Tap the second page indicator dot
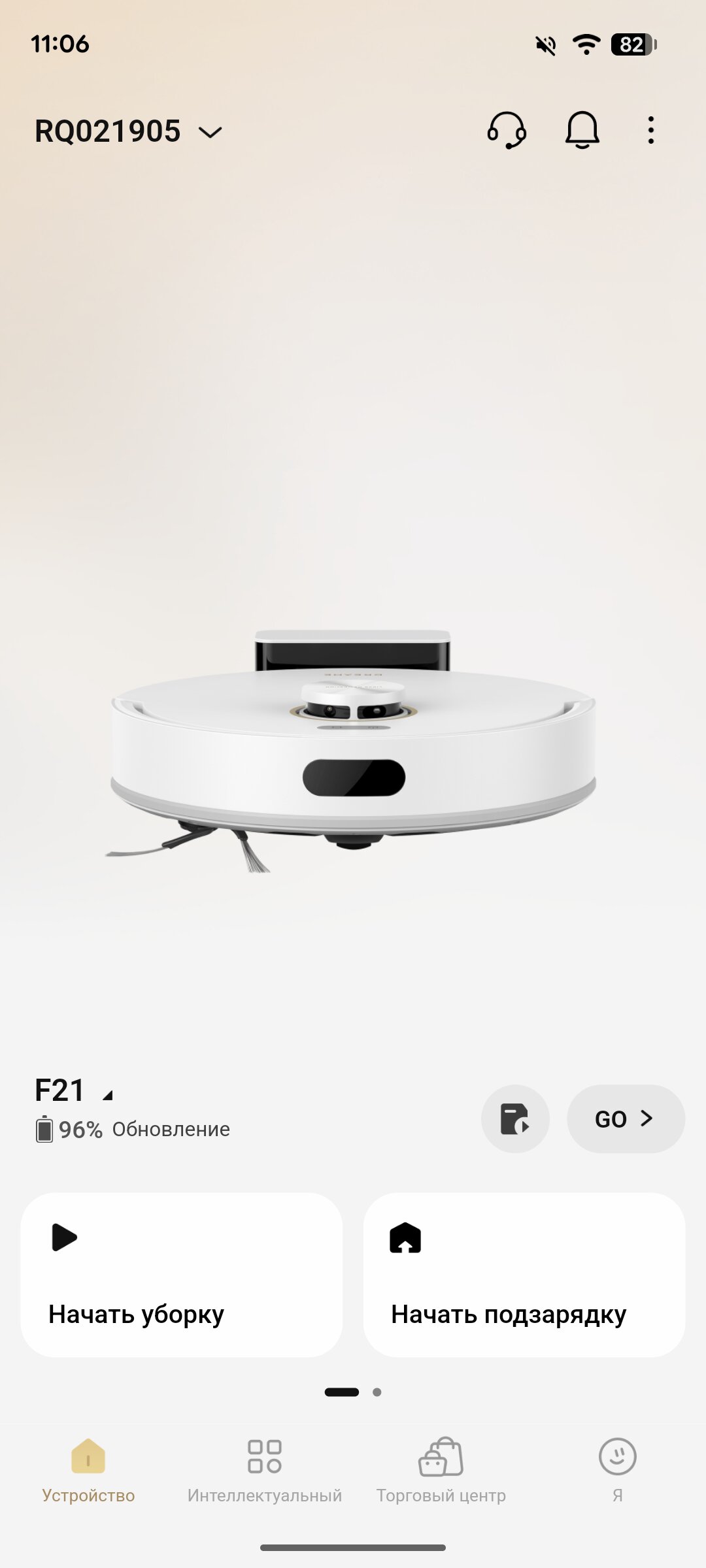 tap(377, 1392)
